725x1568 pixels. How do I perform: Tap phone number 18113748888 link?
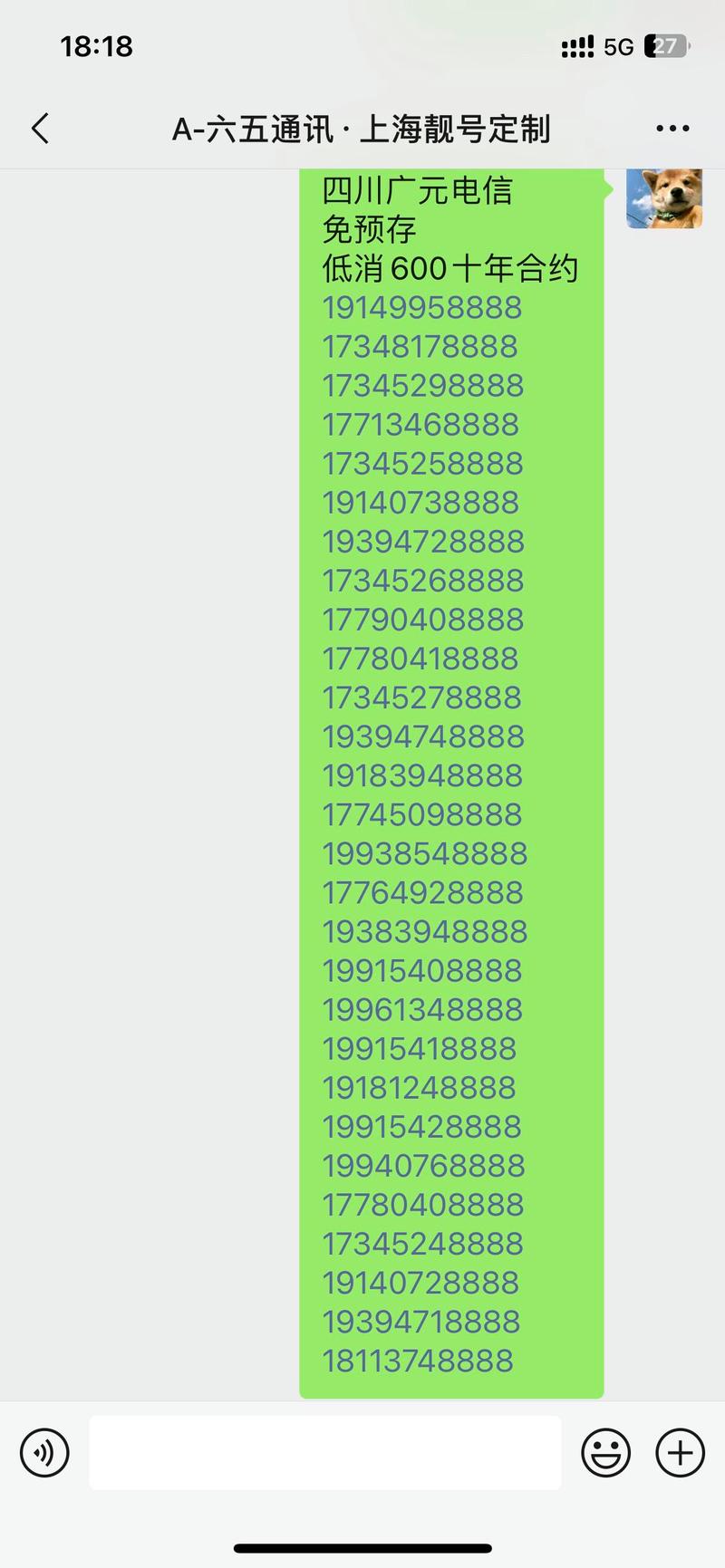pyautogui.click(x=418, y=1361)
